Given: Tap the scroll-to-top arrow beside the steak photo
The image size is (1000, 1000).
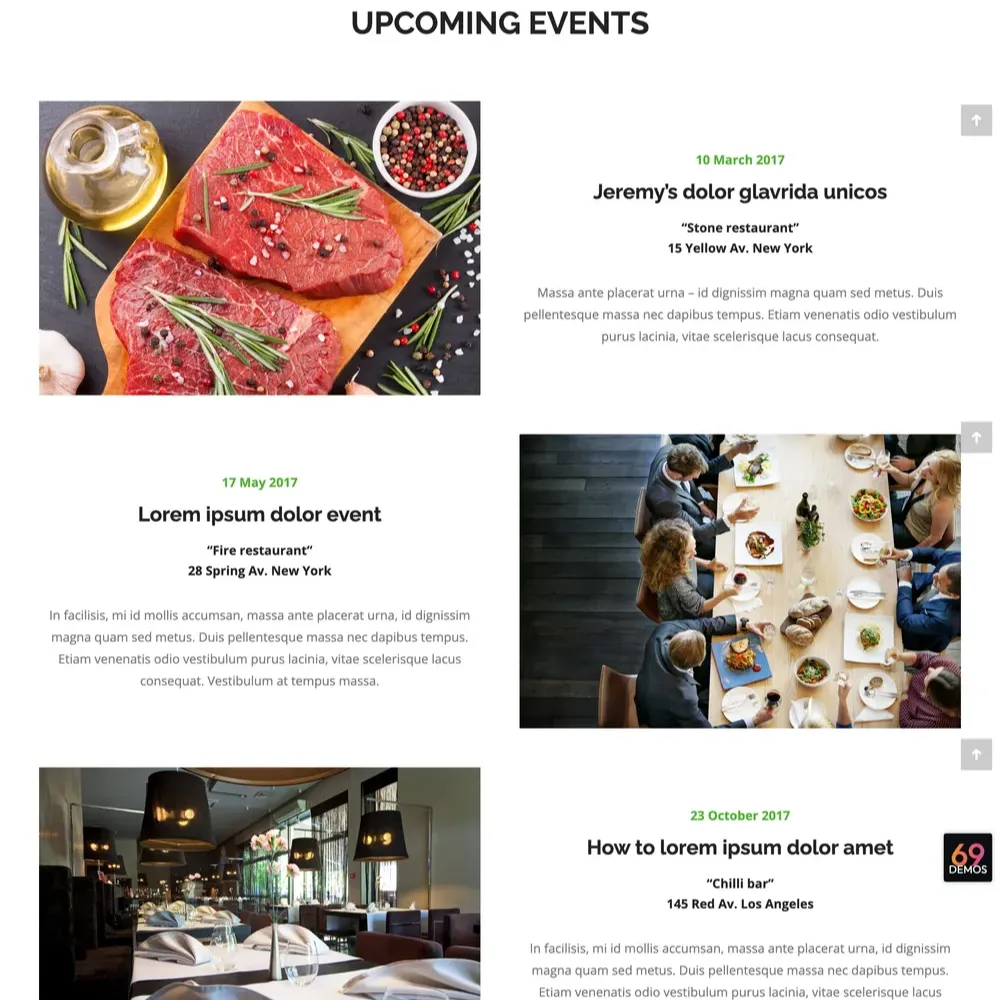Looking at the screenshot, I should [976, 120].
